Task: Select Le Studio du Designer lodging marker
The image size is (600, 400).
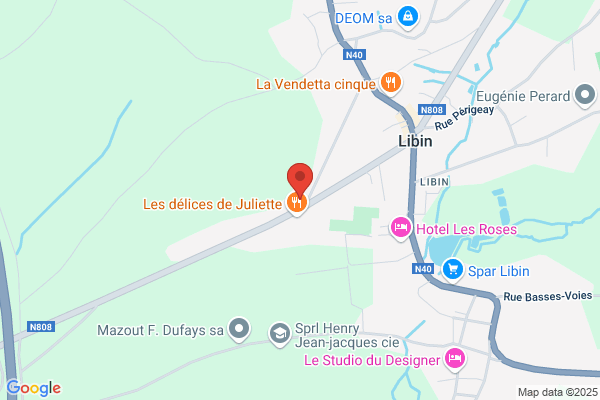Action: [455, 359]
